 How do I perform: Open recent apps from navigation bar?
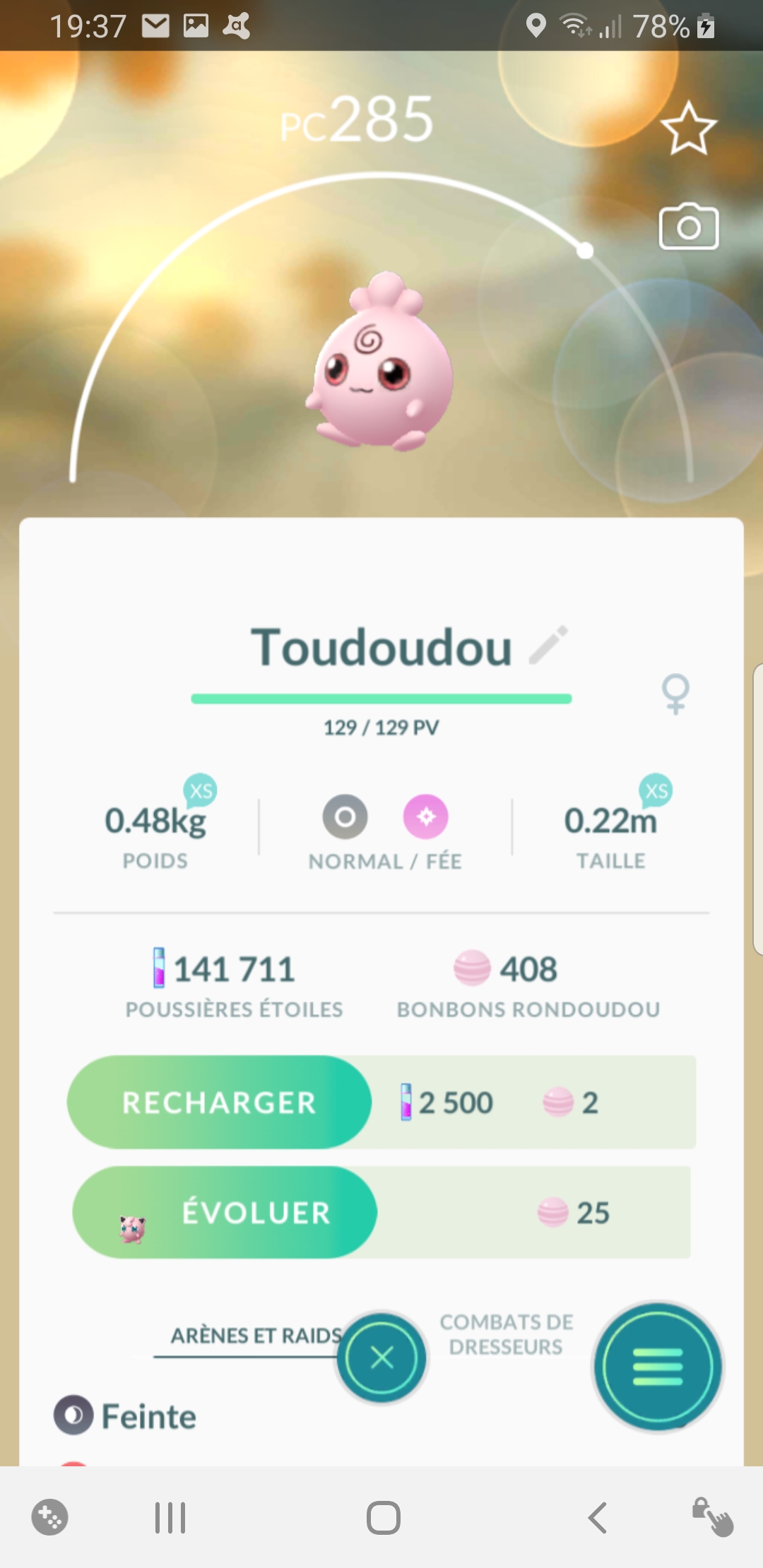(170, 1517)
